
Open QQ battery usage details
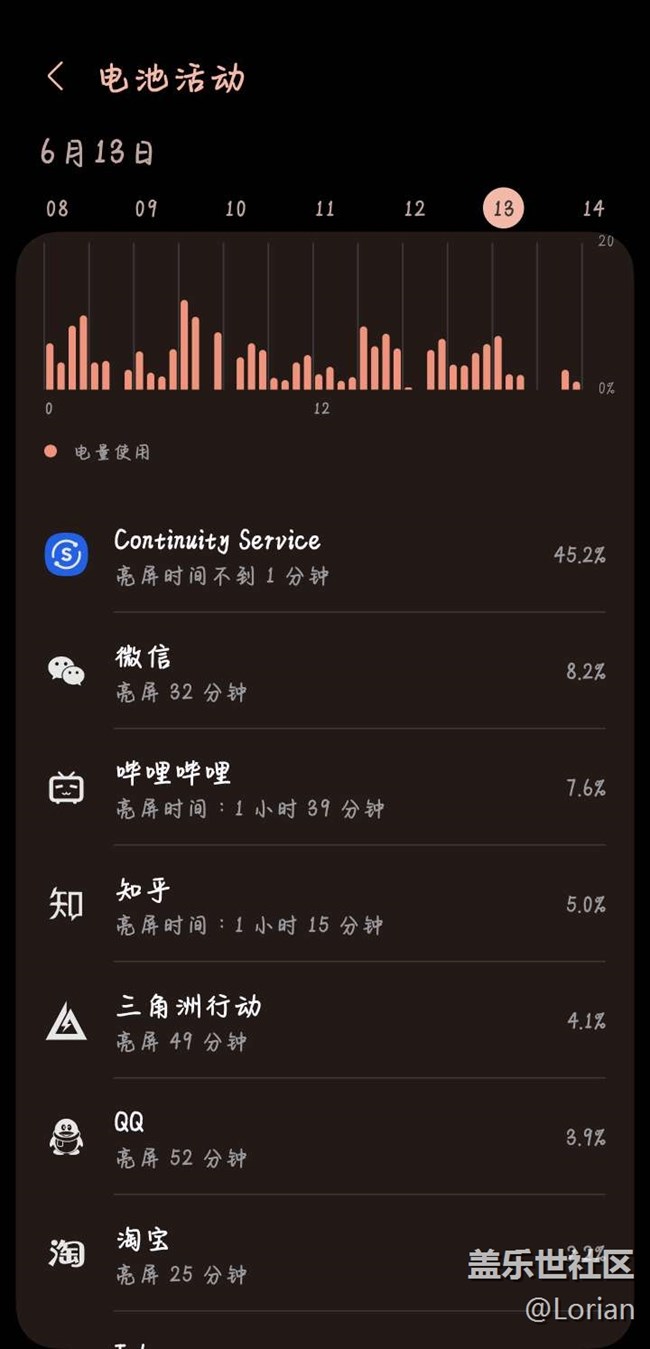pyautogui.click(x=325, y=1137)
